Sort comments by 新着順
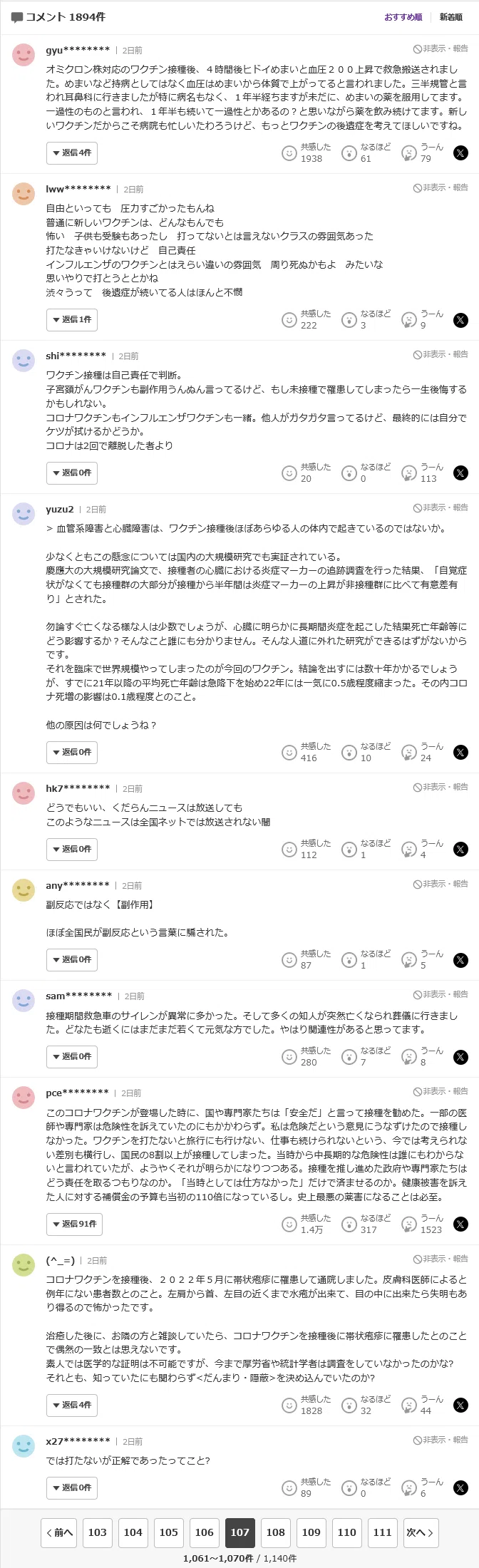This screenshot has width=479, height=1568. point(450,17)
